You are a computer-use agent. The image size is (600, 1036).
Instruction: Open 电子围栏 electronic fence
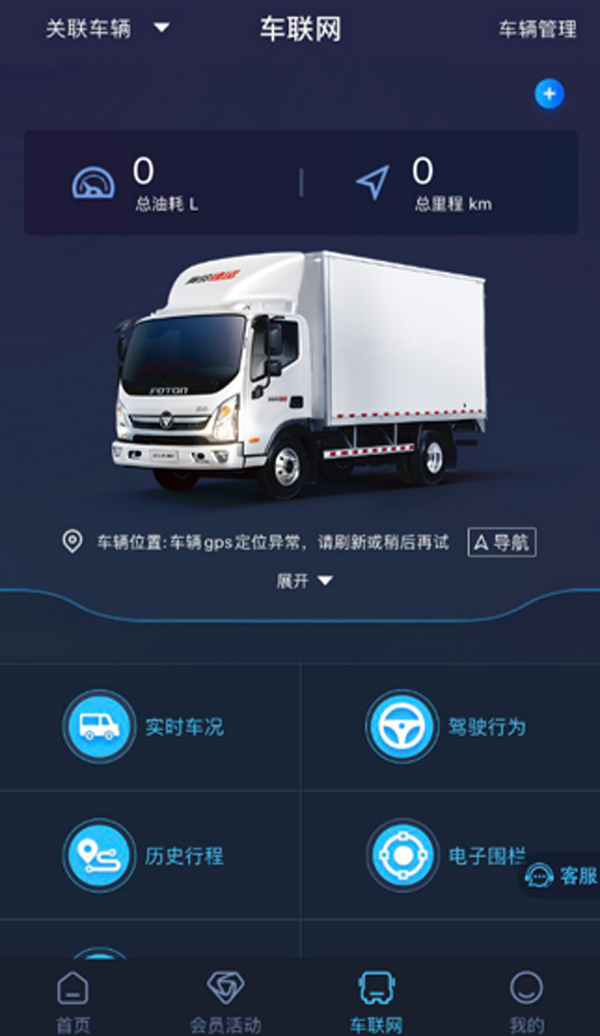click(448, 855)
